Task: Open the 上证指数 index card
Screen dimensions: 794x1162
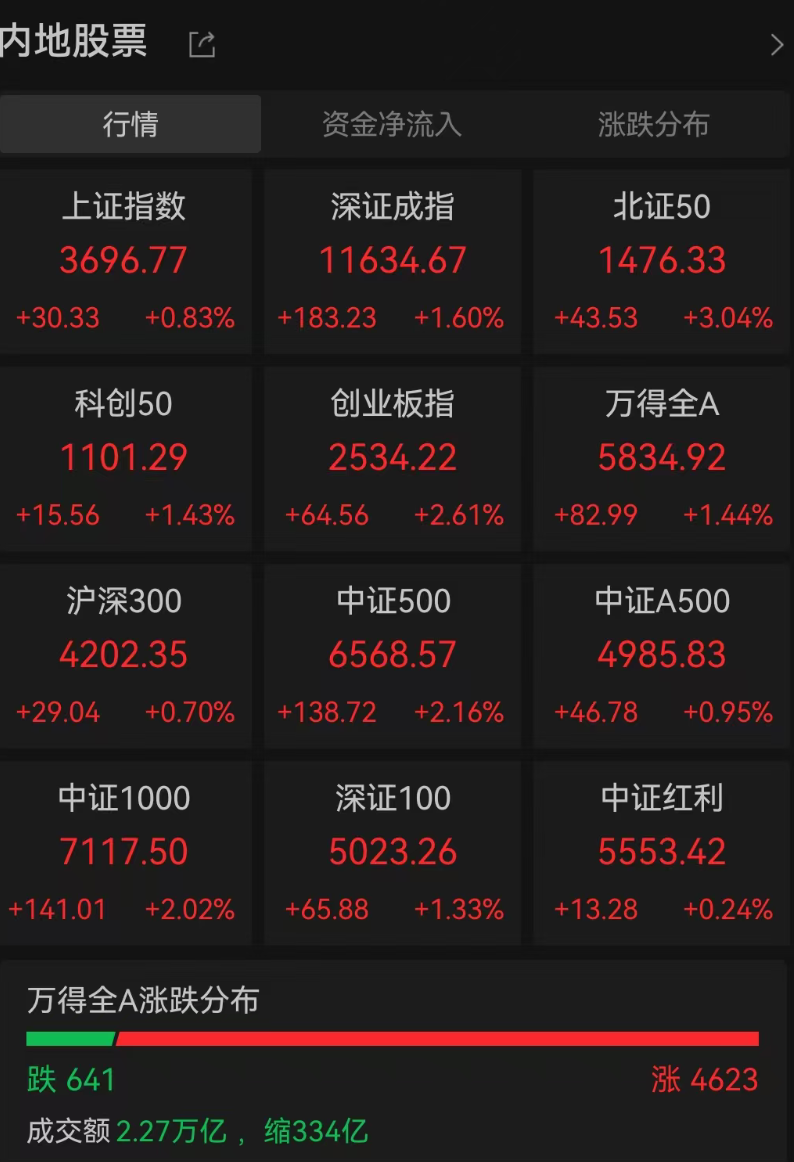Action: coord(125,261)
